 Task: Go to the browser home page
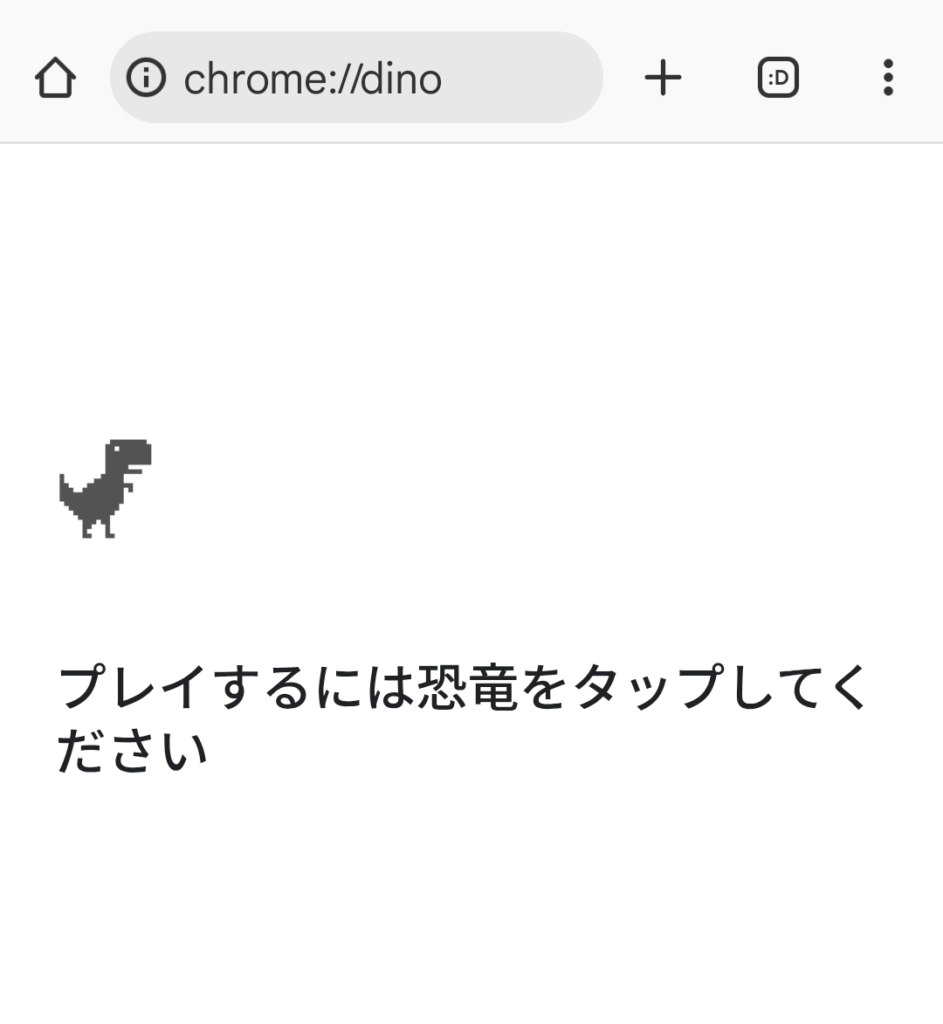click(x=55, y=78)
